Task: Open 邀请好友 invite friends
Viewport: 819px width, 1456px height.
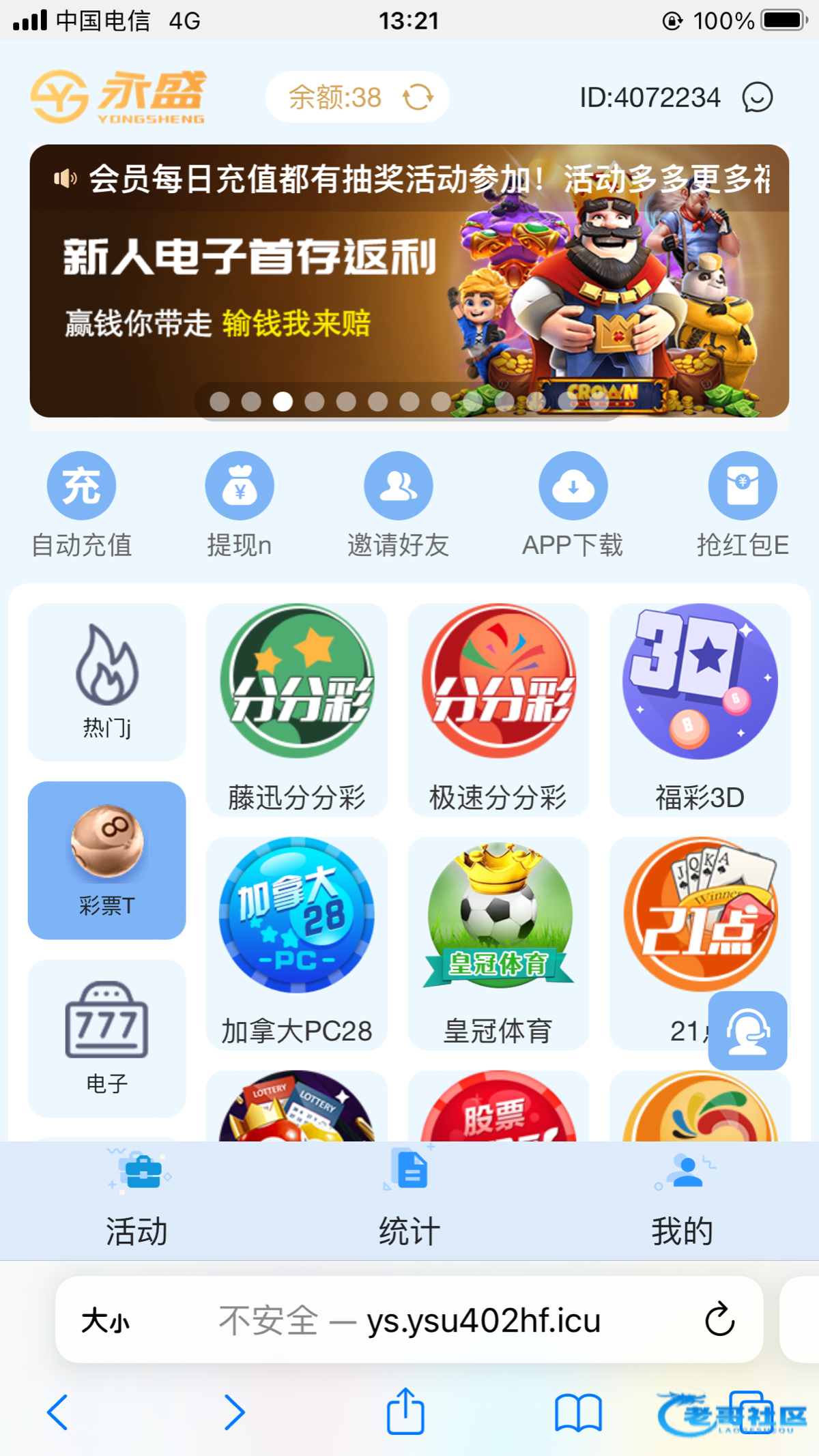Action: pos(398,486)
